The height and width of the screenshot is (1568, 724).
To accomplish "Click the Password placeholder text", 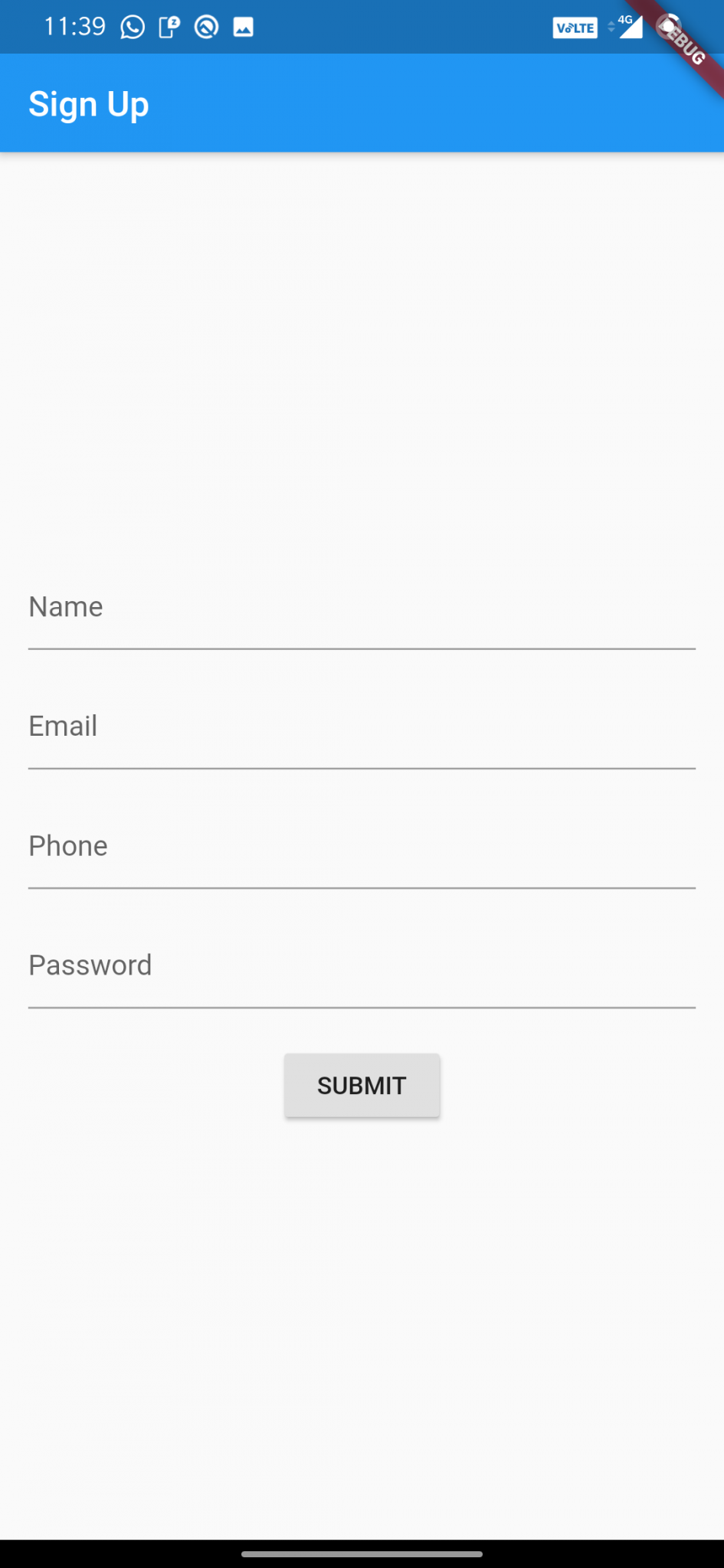I will (x=90, y=965).
